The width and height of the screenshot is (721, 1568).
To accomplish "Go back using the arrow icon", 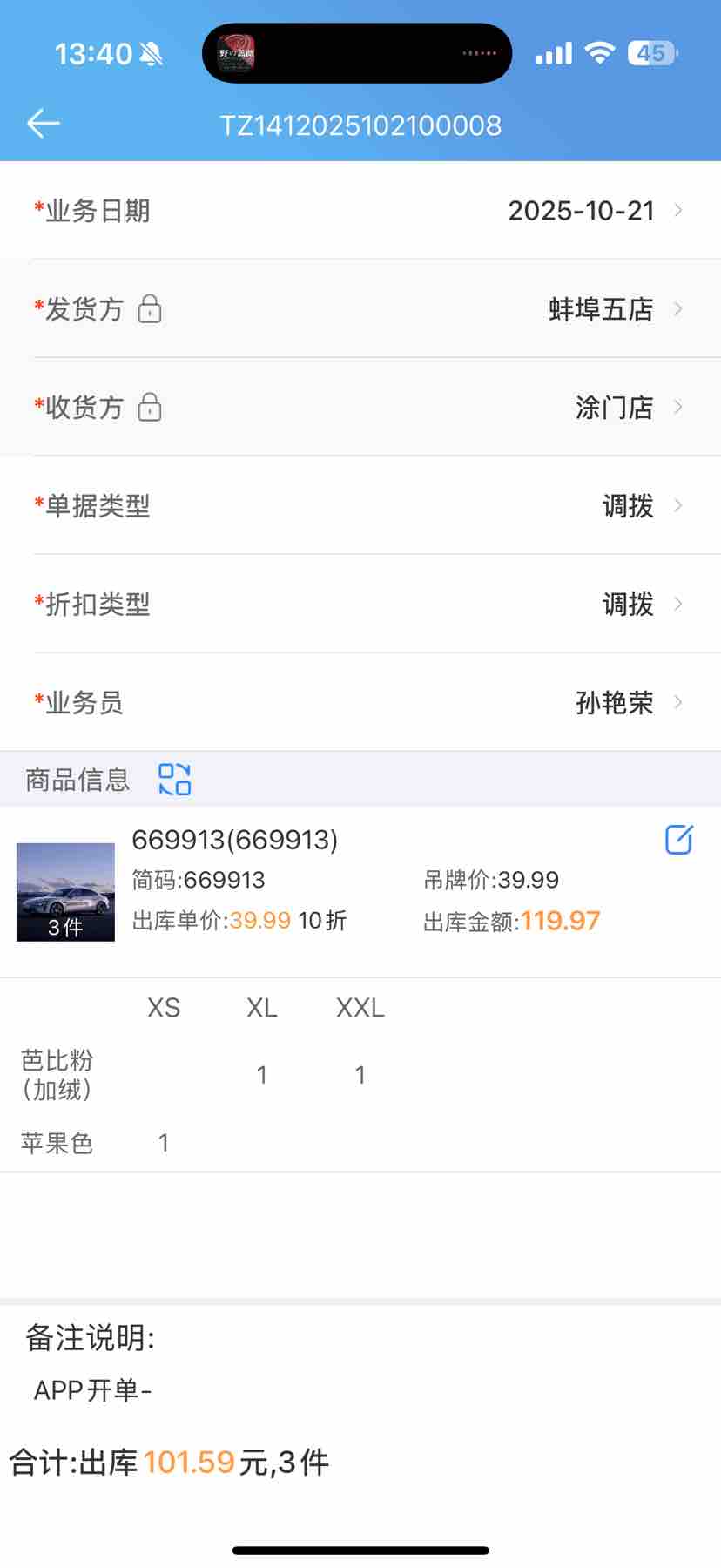I will pyautogui.click(x=44, y=125).
